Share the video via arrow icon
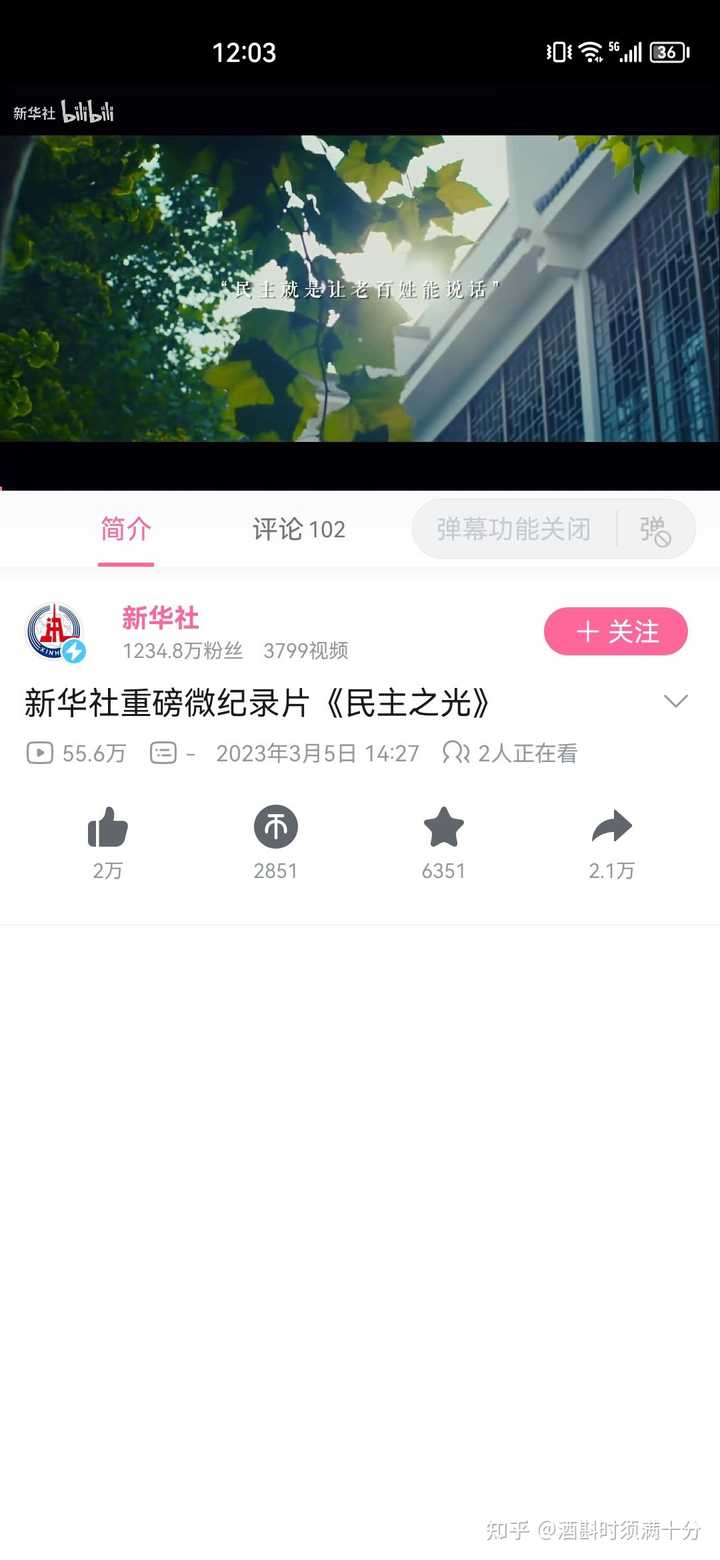Image resolution: width=720 pixels, height=1560 pixels. [612, 829]
